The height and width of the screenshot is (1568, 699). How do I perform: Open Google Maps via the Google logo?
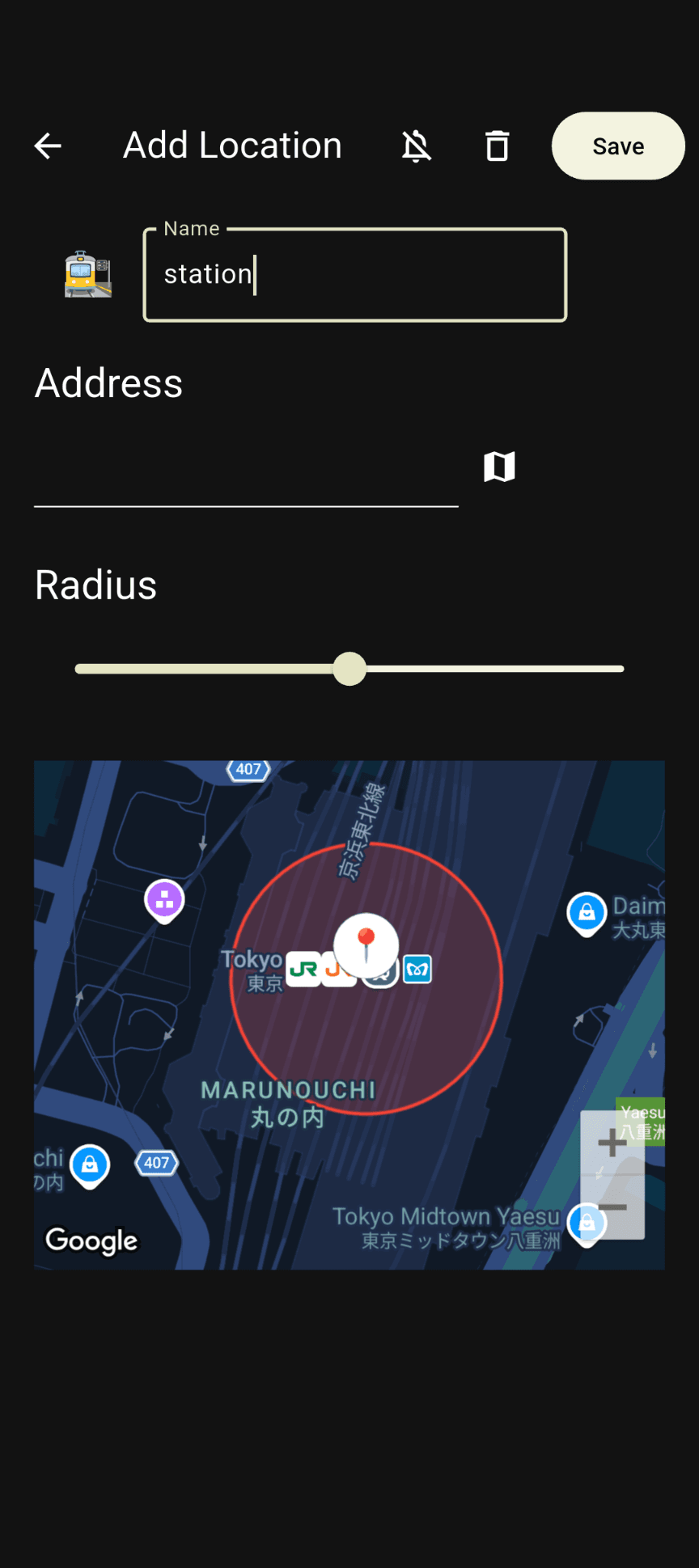point(91,1240)
